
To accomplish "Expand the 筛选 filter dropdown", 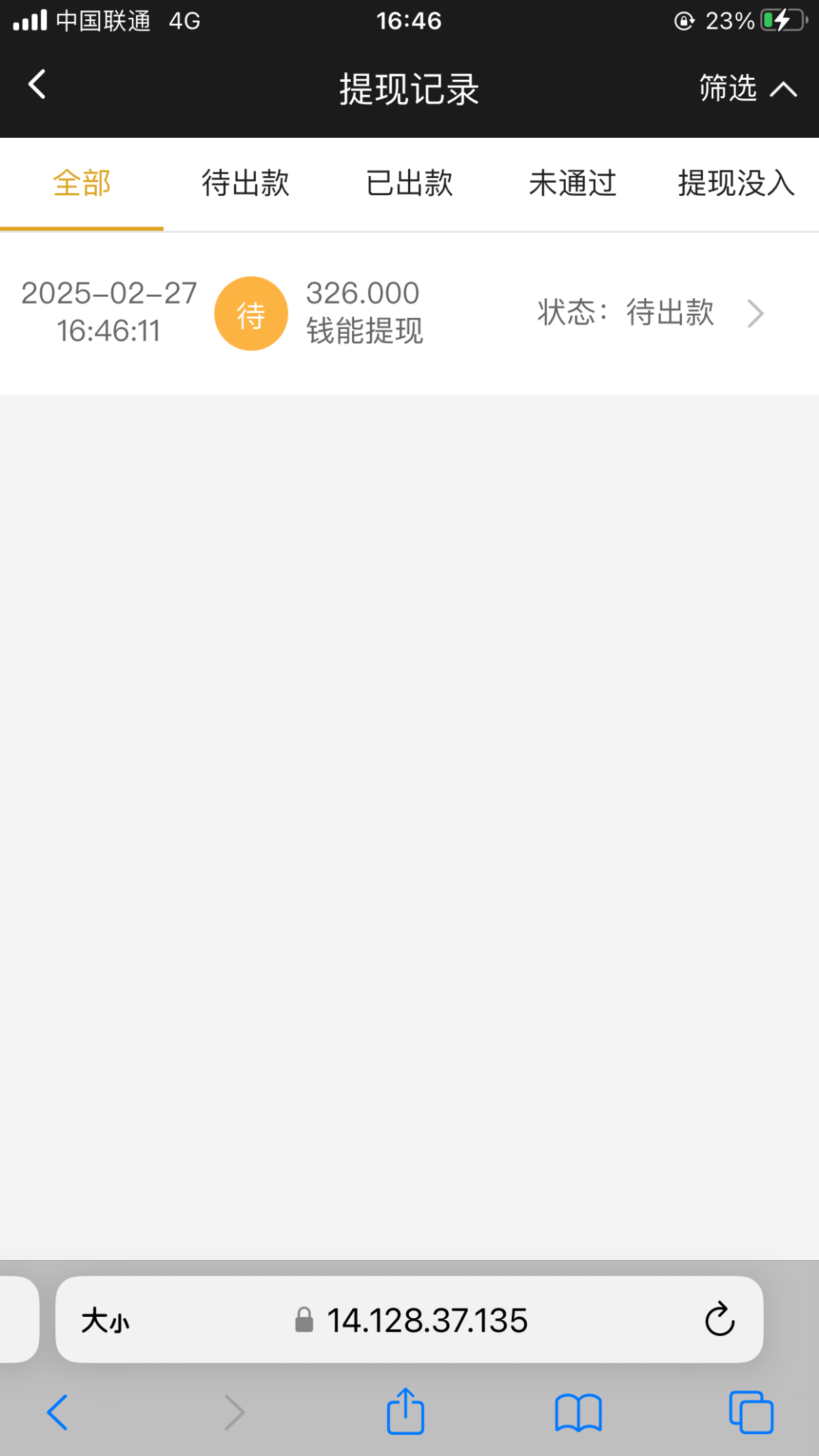I will (x=747, y=89).
